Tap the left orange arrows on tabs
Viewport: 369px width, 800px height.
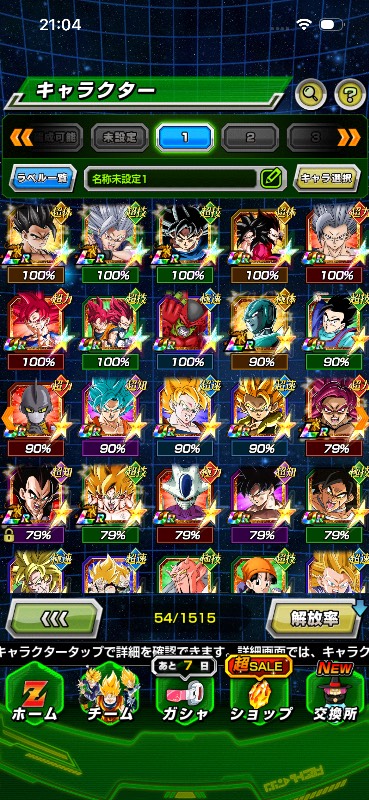pos(21,137)
